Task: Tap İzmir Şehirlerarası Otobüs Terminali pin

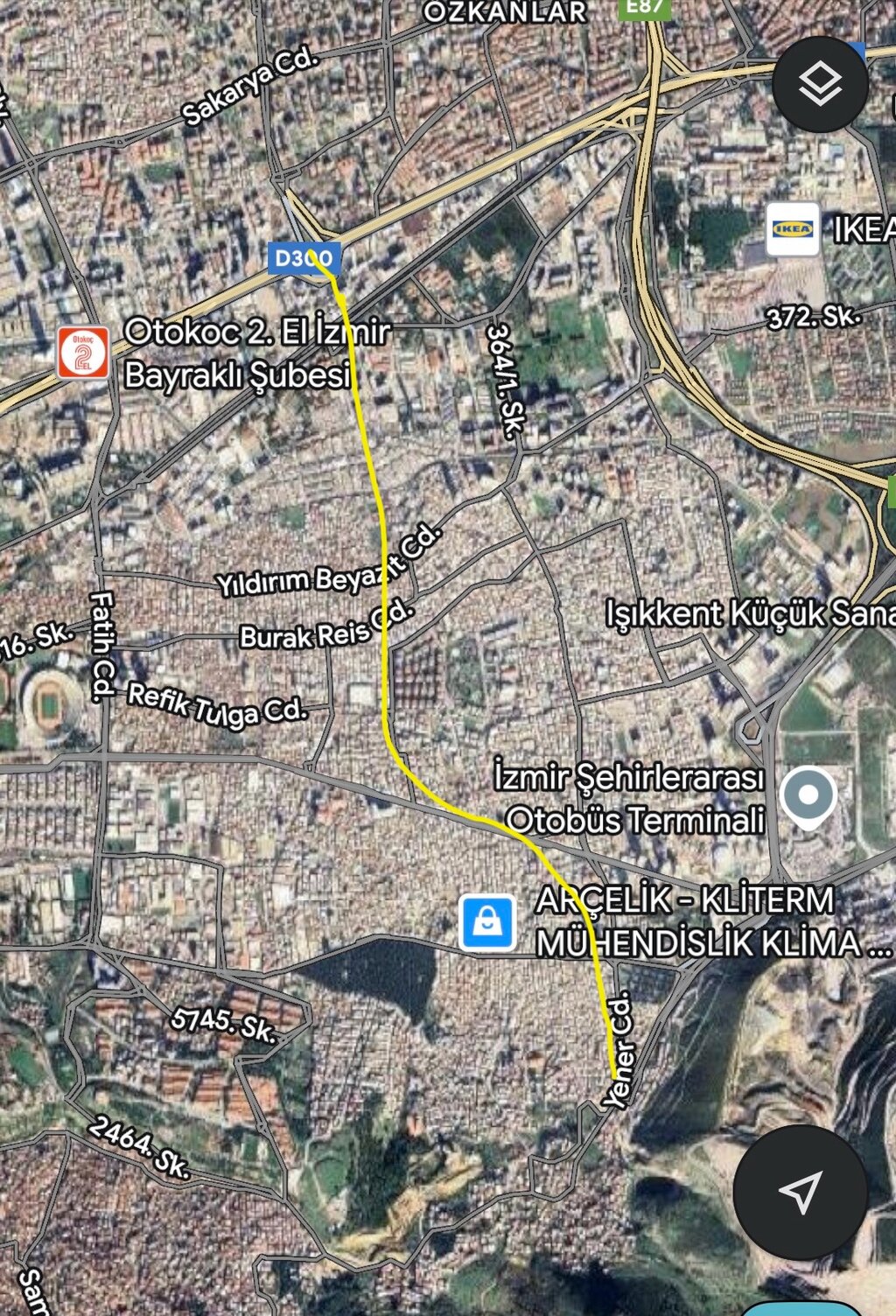Action: [808, 797]
